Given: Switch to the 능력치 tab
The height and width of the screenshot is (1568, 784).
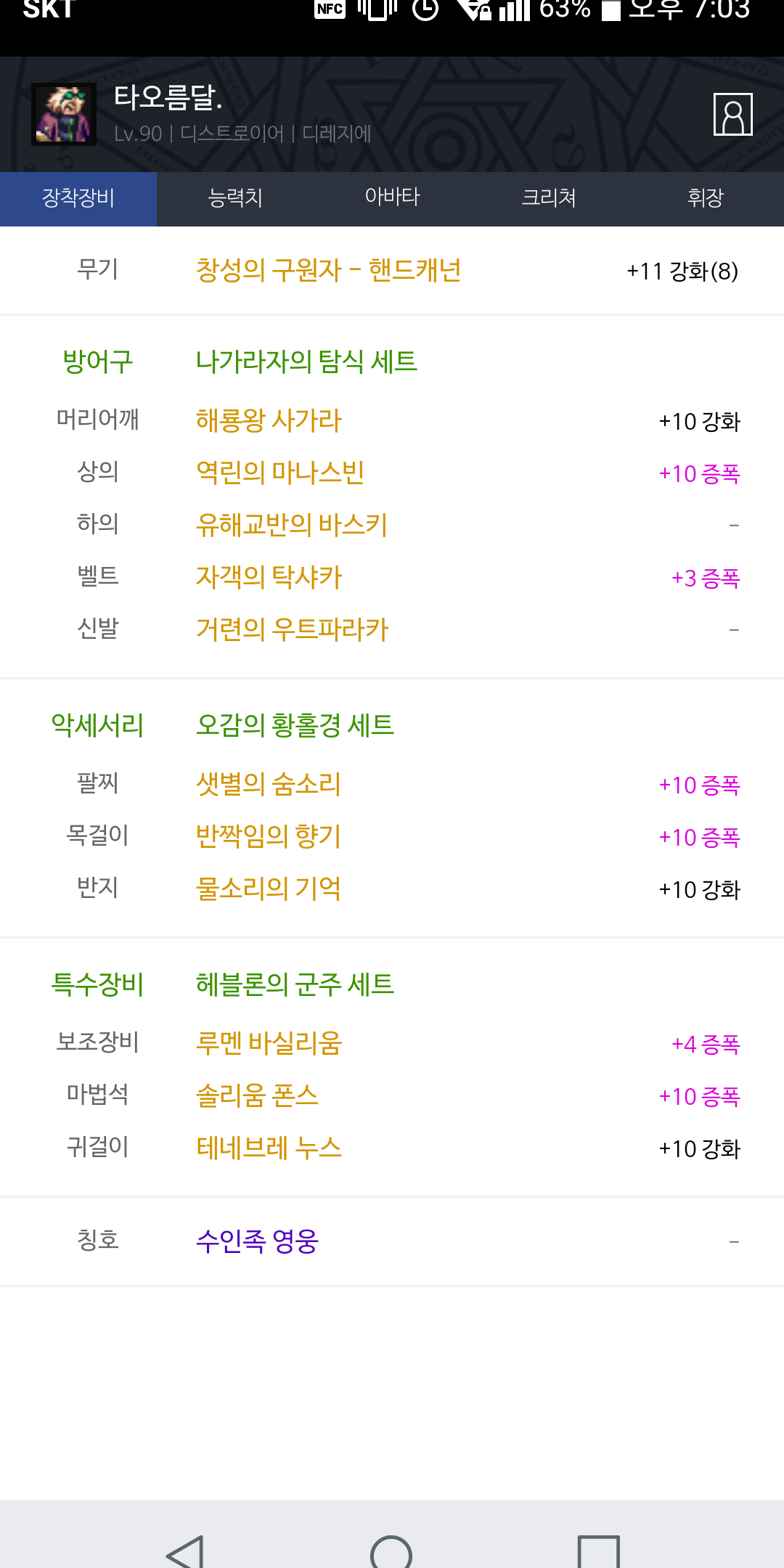Looking at the screenshot, I should coord(234,198).
